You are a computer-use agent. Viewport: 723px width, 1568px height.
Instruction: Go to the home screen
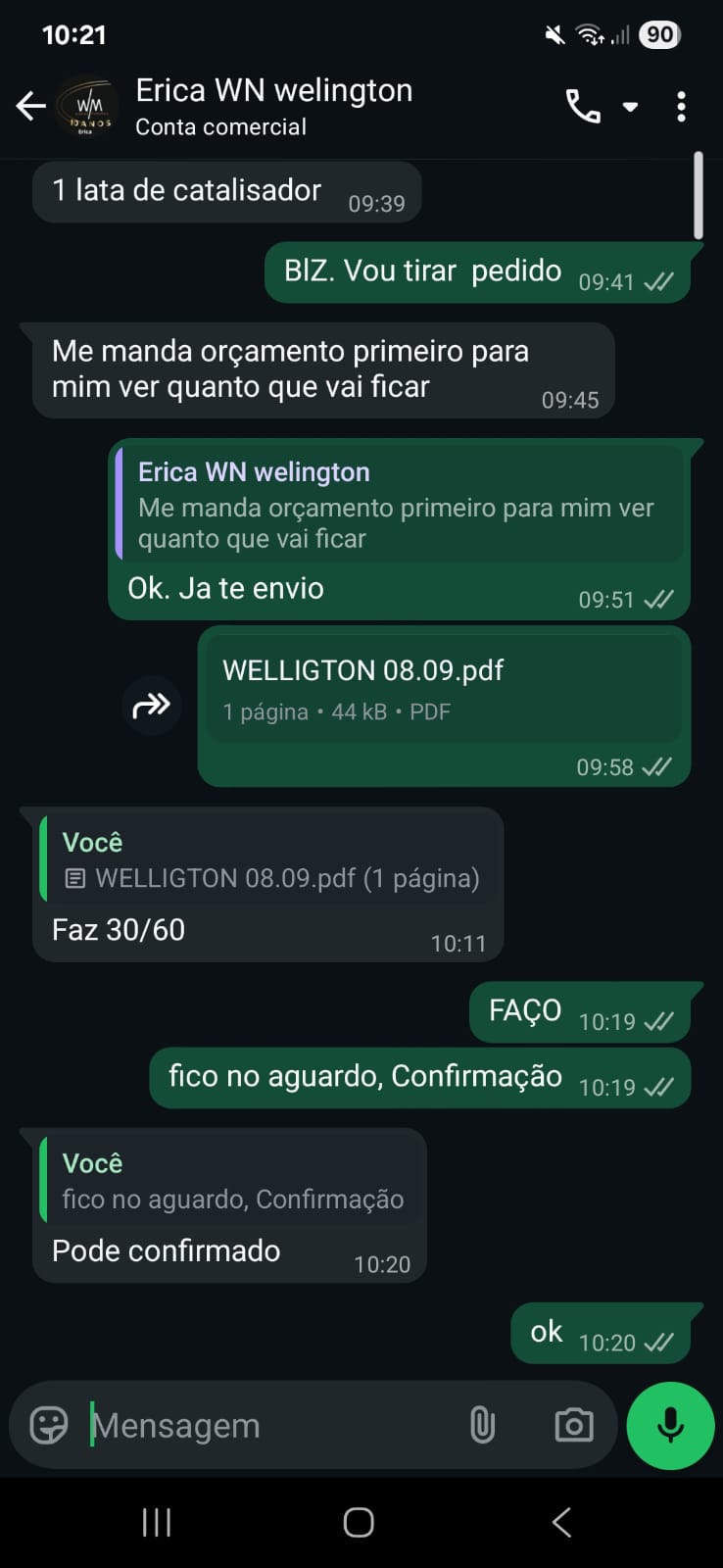359,1522
